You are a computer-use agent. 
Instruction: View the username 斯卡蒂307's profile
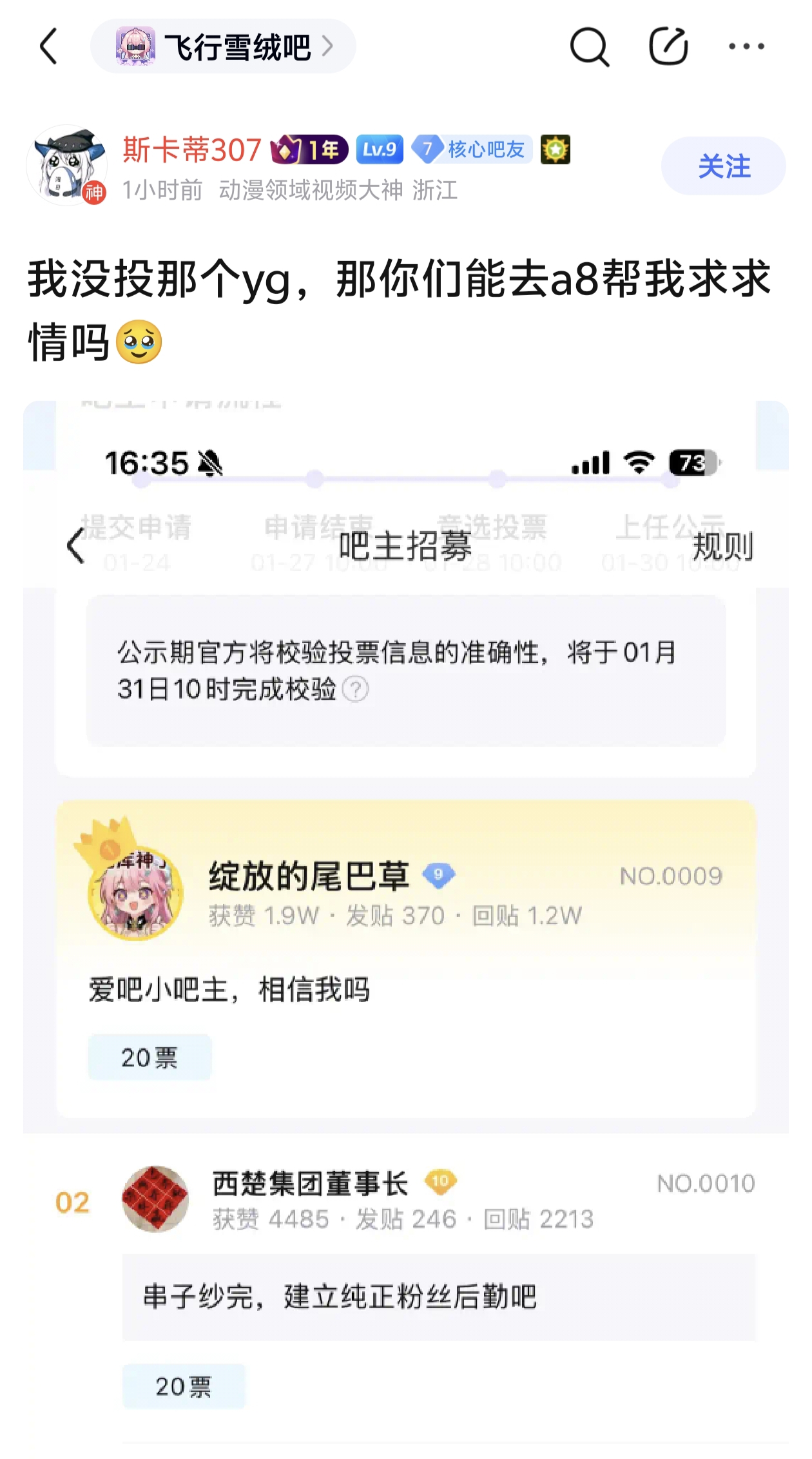tap(192, 150)
